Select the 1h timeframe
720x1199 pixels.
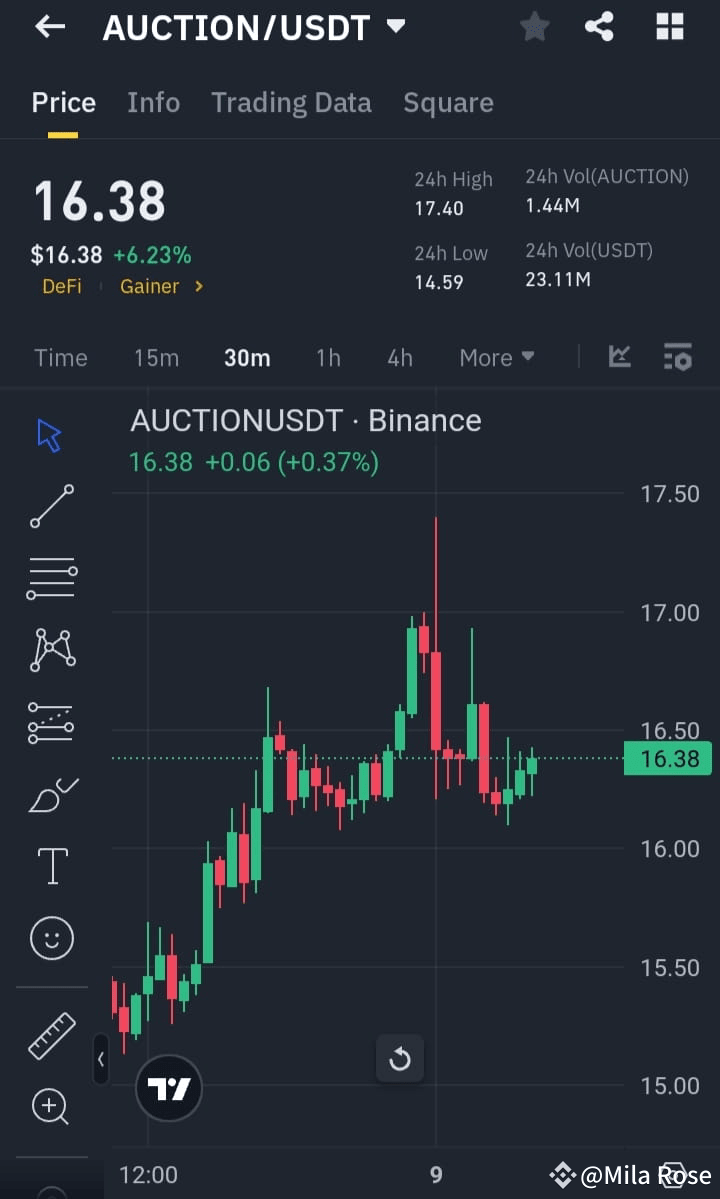click(328, 357)
